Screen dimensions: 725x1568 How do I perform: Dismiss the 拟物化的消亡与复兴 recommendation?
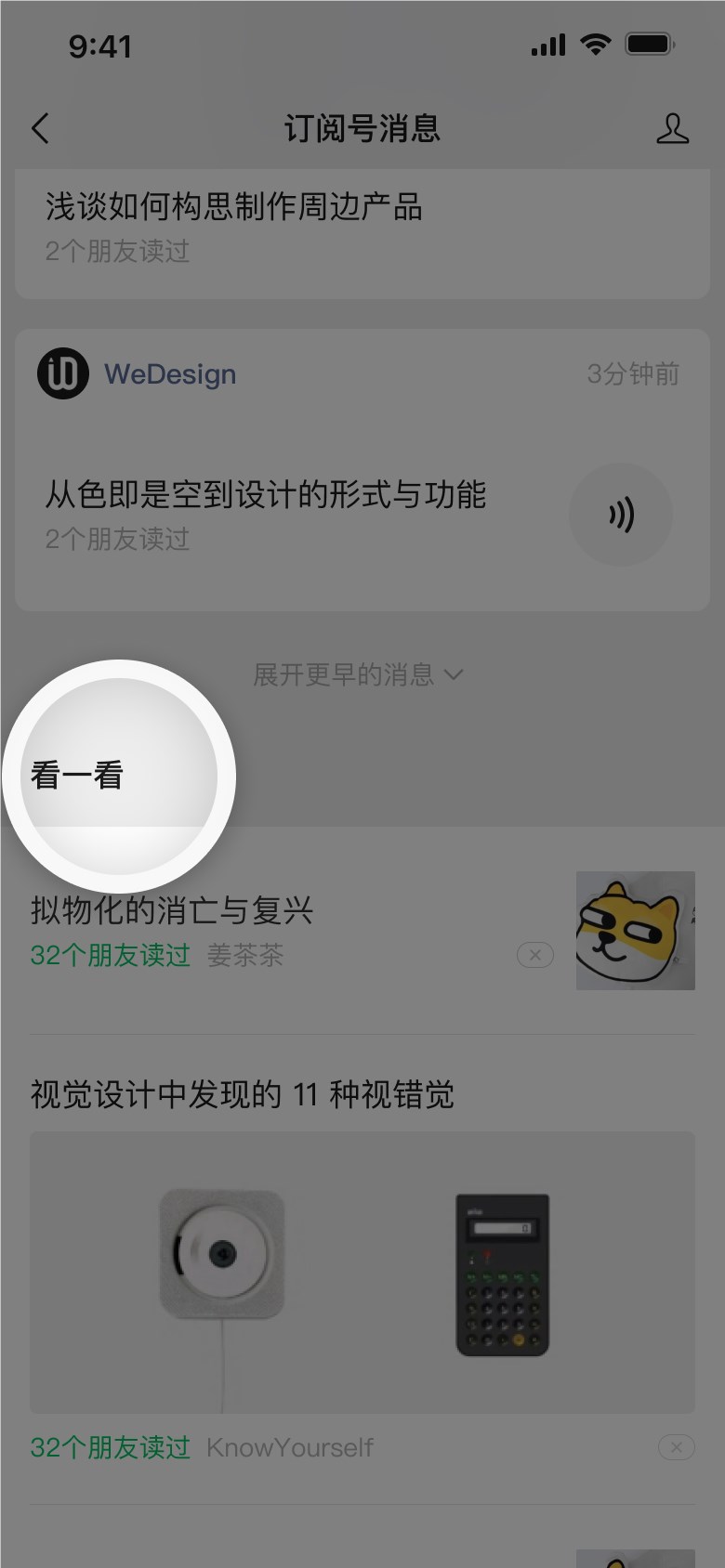point(534,955)
